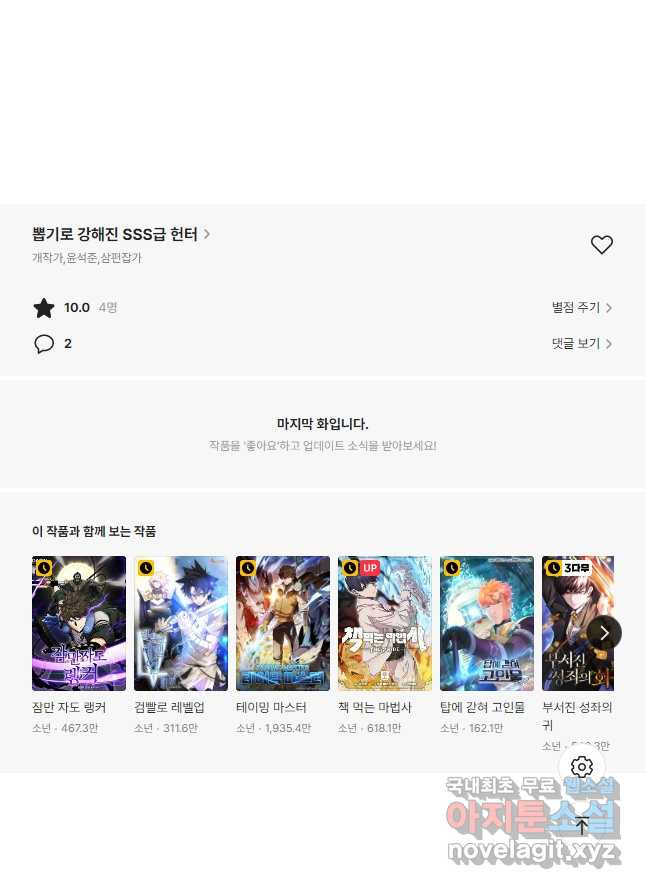Open the 테이밍 마스터 webtoon
646x889 pixels.
[283, 623]
